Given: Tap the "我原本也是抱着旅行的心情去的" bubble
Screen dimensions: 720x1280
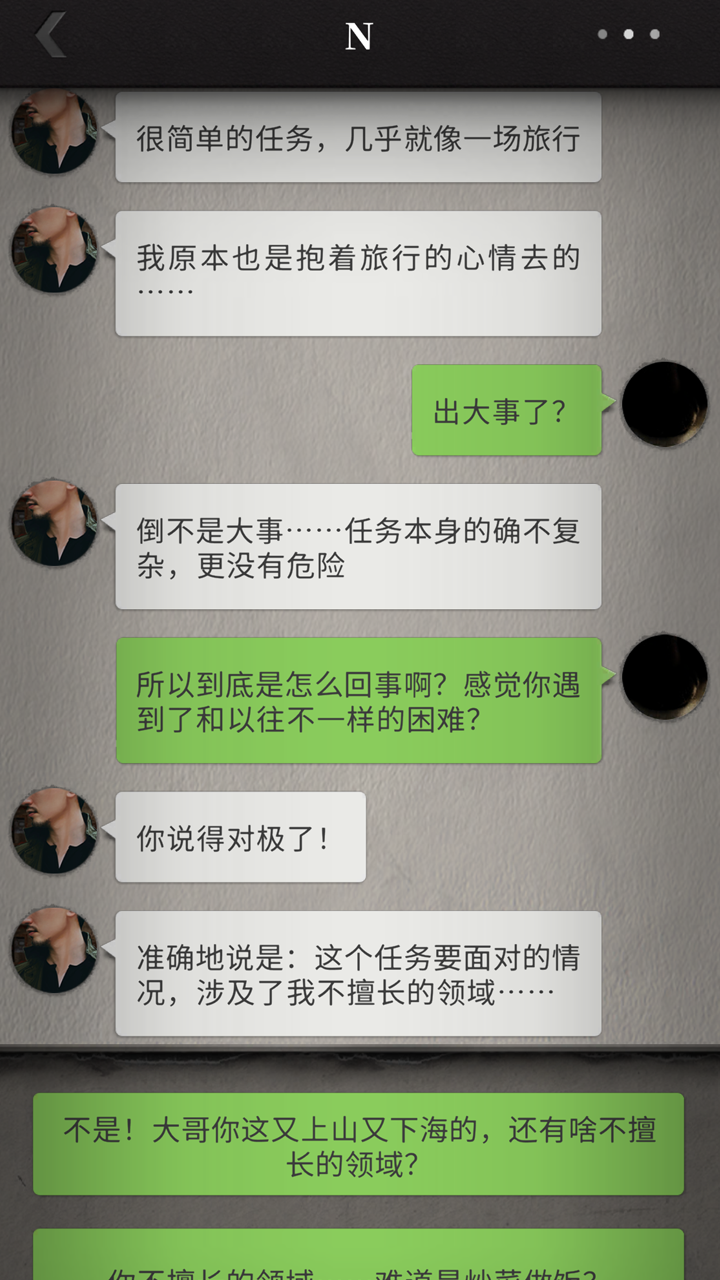Looking at the screenshot, I should tap(357, 272).
